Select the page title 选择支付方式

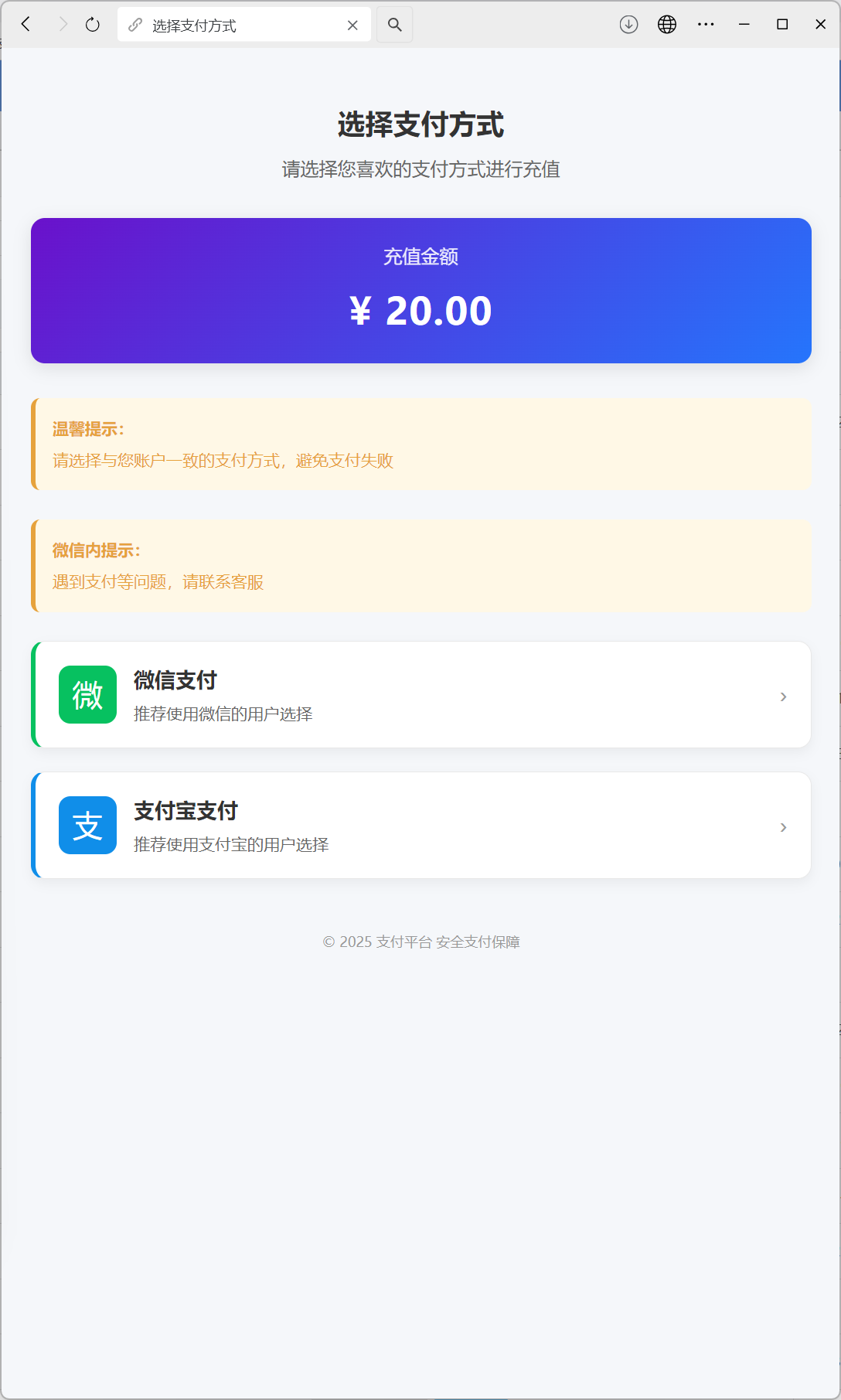[420, 126]
